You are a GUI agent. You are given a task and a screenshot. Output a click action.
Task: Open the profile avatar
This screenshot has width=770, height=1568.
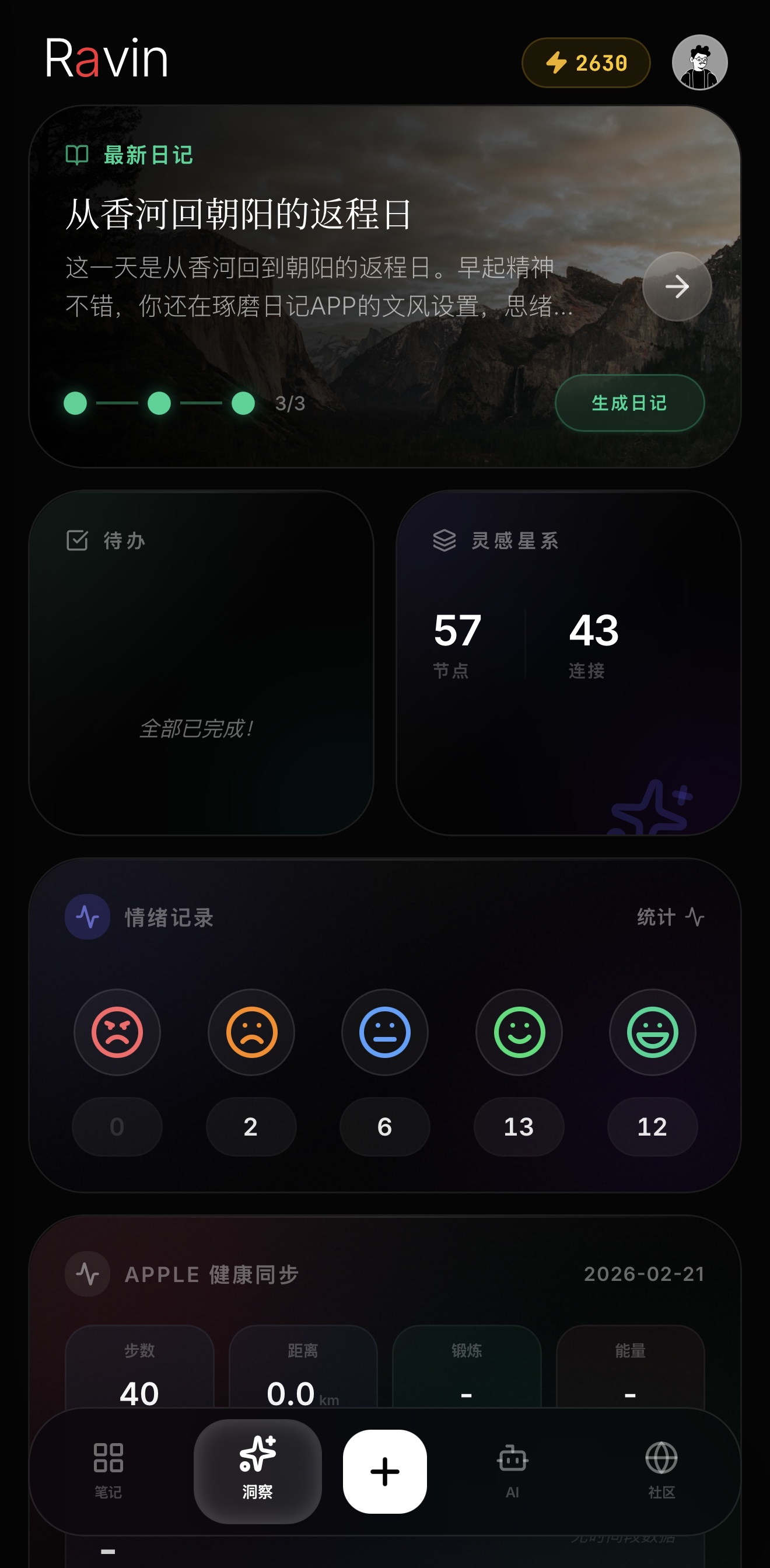[699, 62]
